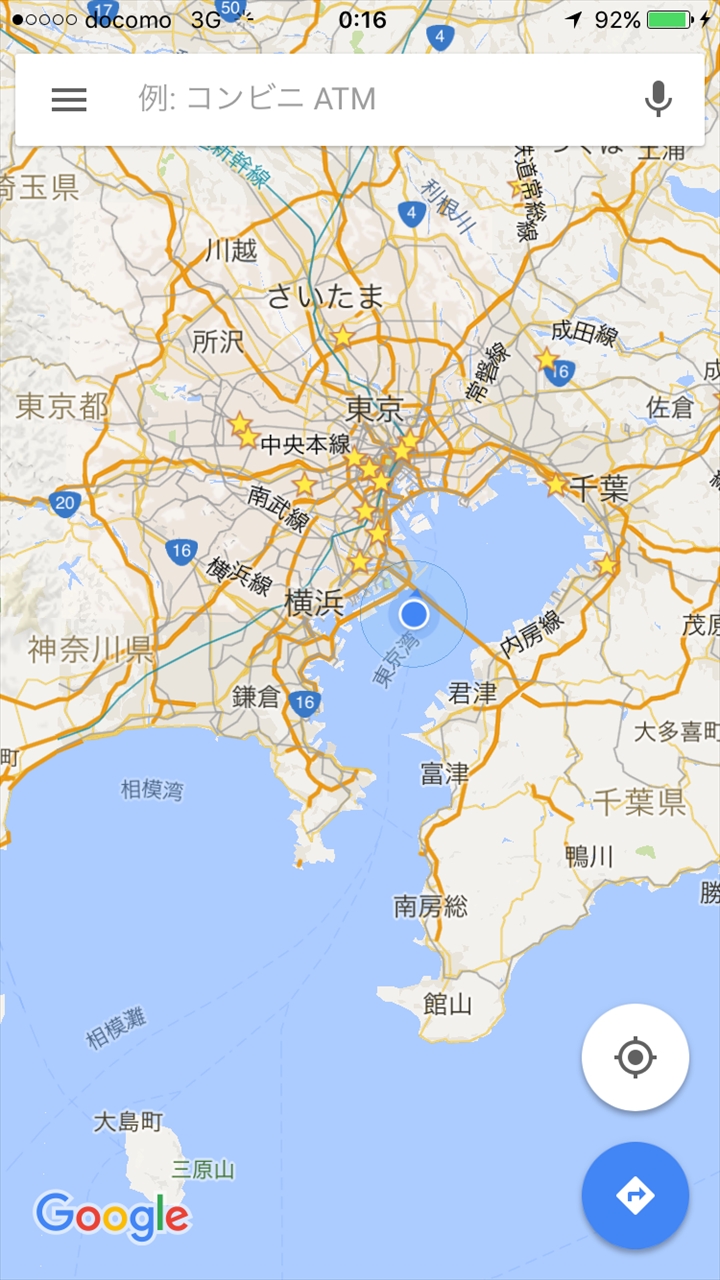The height and width of the screenshot is (1280, 720).
Task: Start voice search with the microphone
Action: pos(658,99)
